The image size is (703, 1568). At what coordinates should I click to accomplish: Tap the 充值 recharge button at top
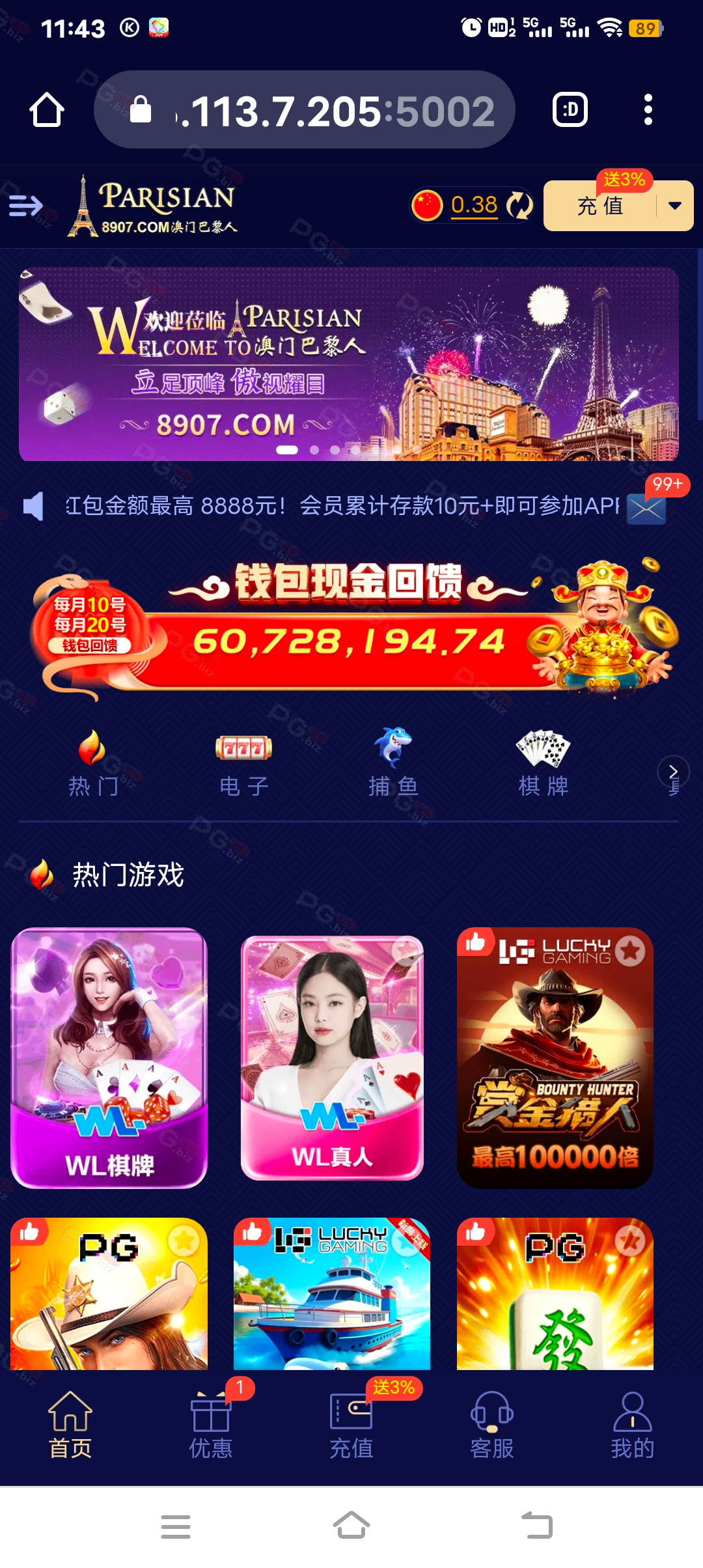tap(600, 206)
